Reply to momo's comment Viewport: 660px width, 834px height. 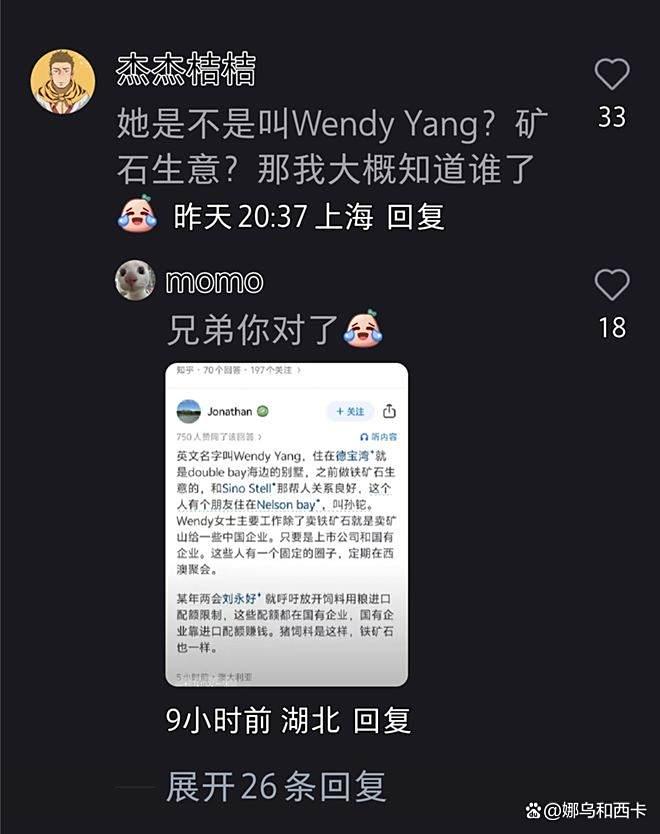click(x=382, y=720)
